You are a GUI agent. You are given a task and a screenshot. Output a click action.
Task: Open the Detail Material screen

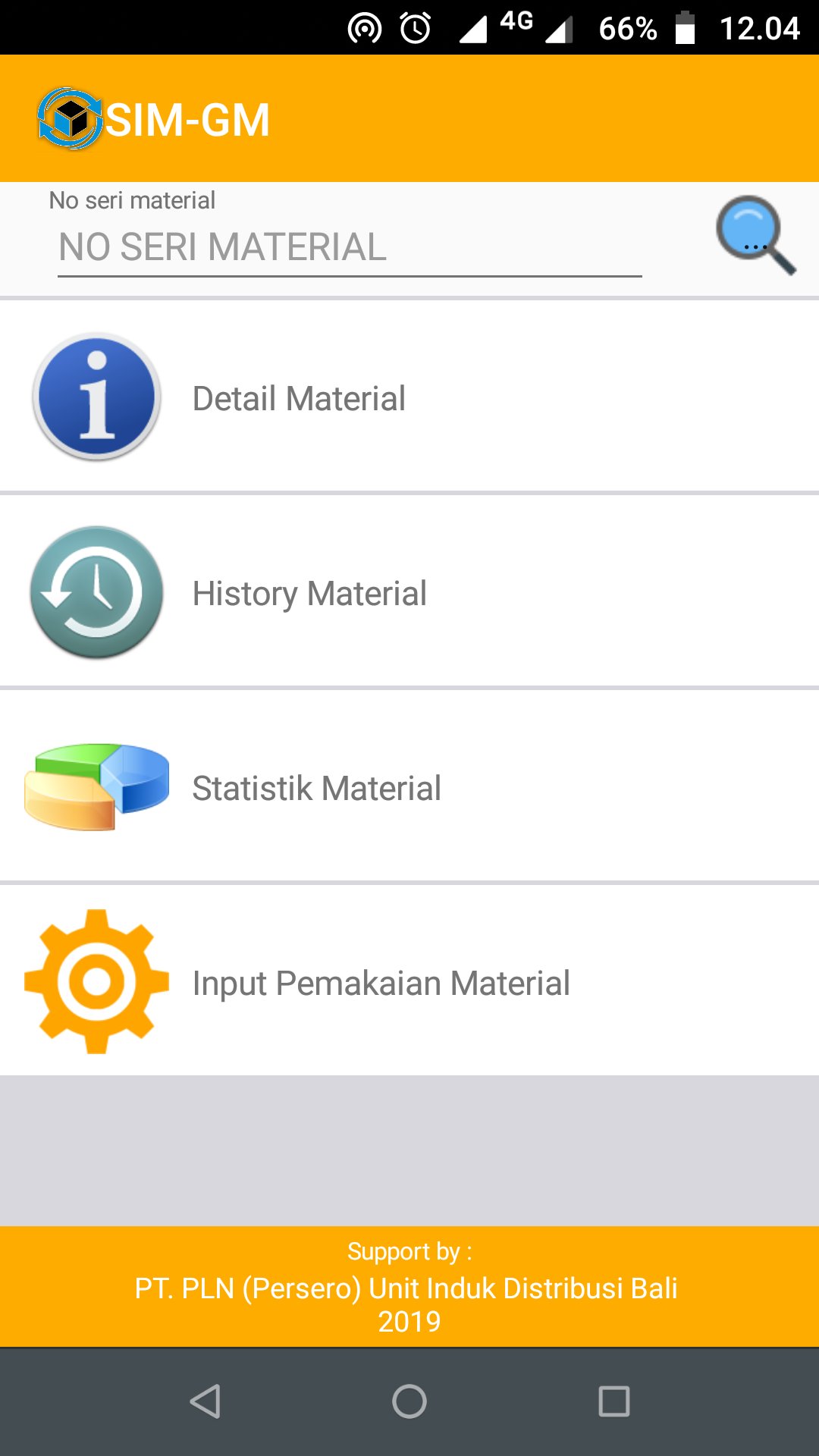click(299, 397)
